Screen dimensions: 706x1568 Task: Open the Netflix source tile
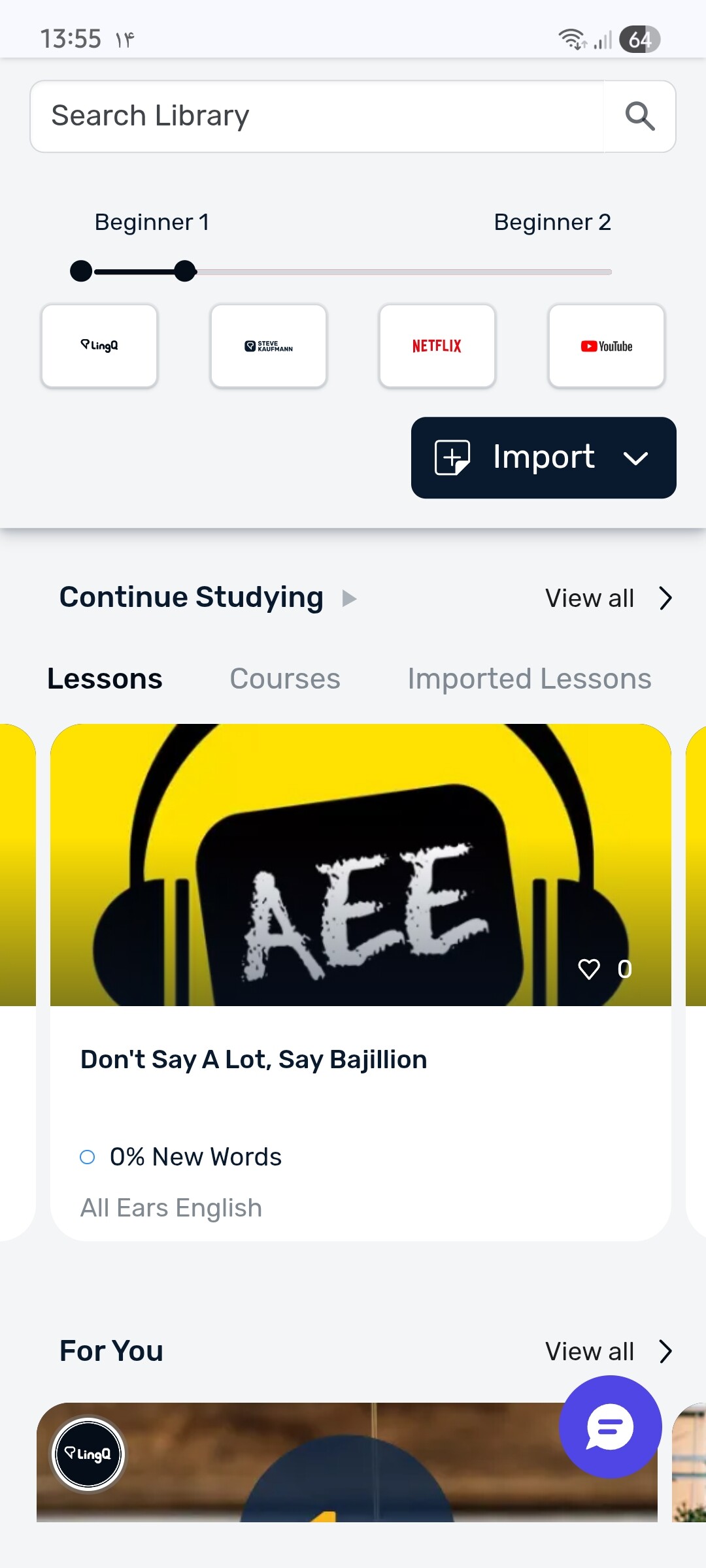coord(437,346)
